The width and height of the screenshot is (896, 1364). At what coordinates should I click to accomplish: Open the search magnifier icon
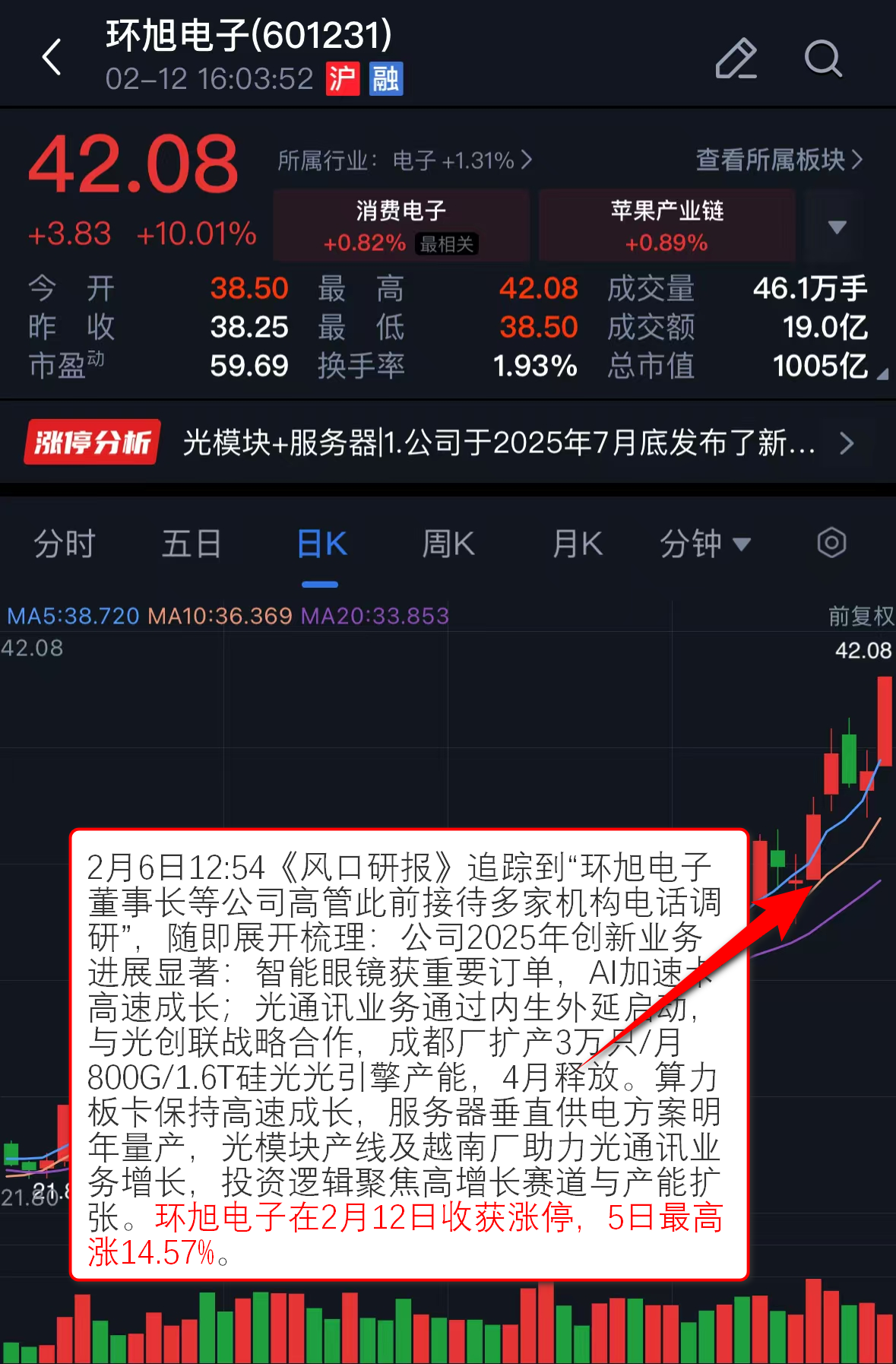click(x=822, y=59)
